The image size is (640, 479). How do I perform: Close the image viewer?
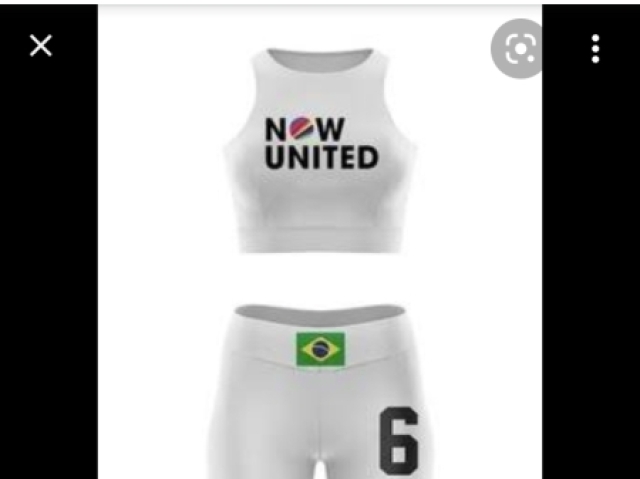click(40, 45)
